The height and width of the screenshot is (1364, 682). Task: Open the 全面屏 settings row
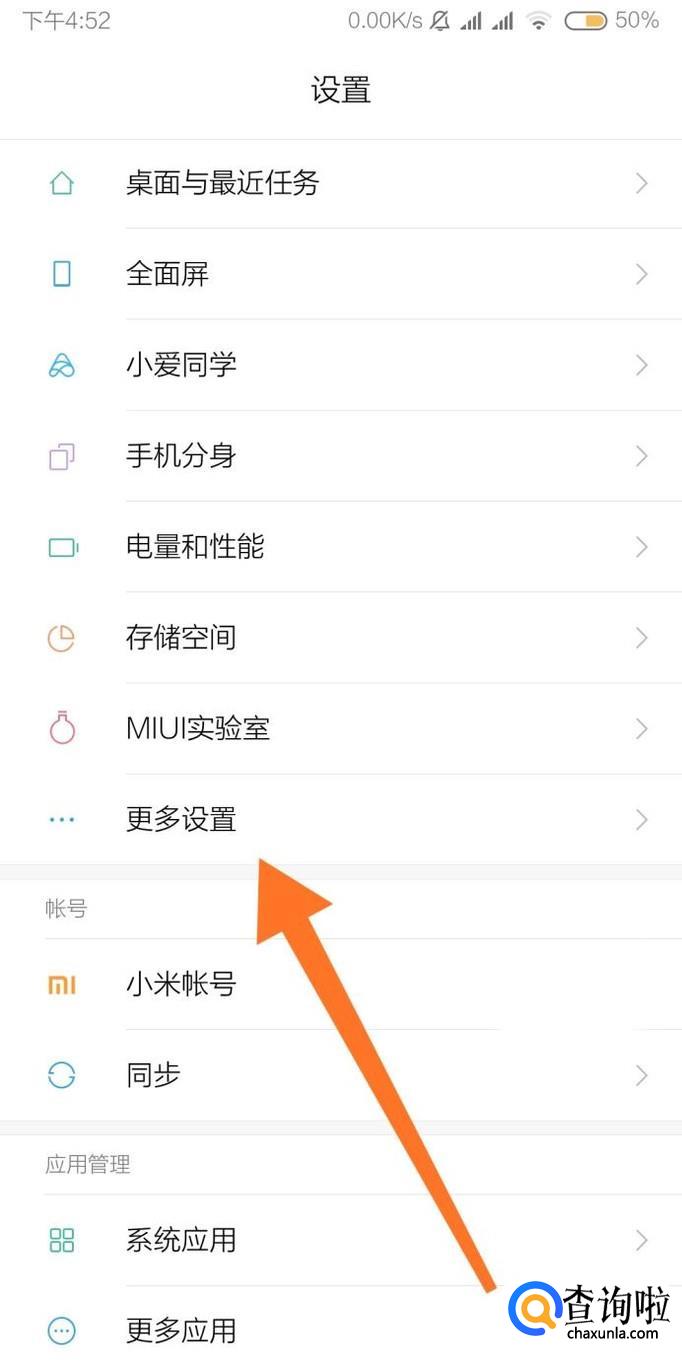[x=168, y=274]
